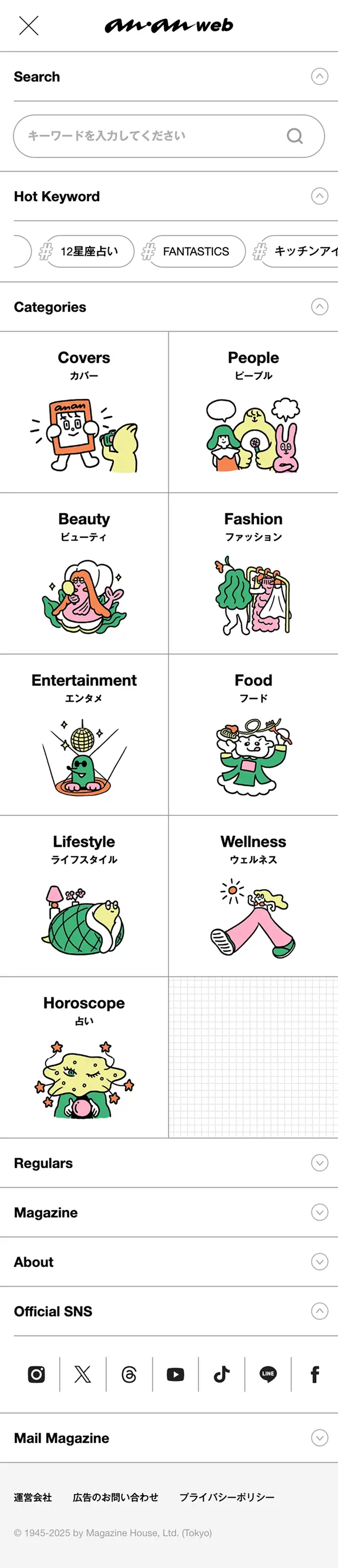Open the official YouTube channel
The image size is (338, 1568).
pos(175,1374)
